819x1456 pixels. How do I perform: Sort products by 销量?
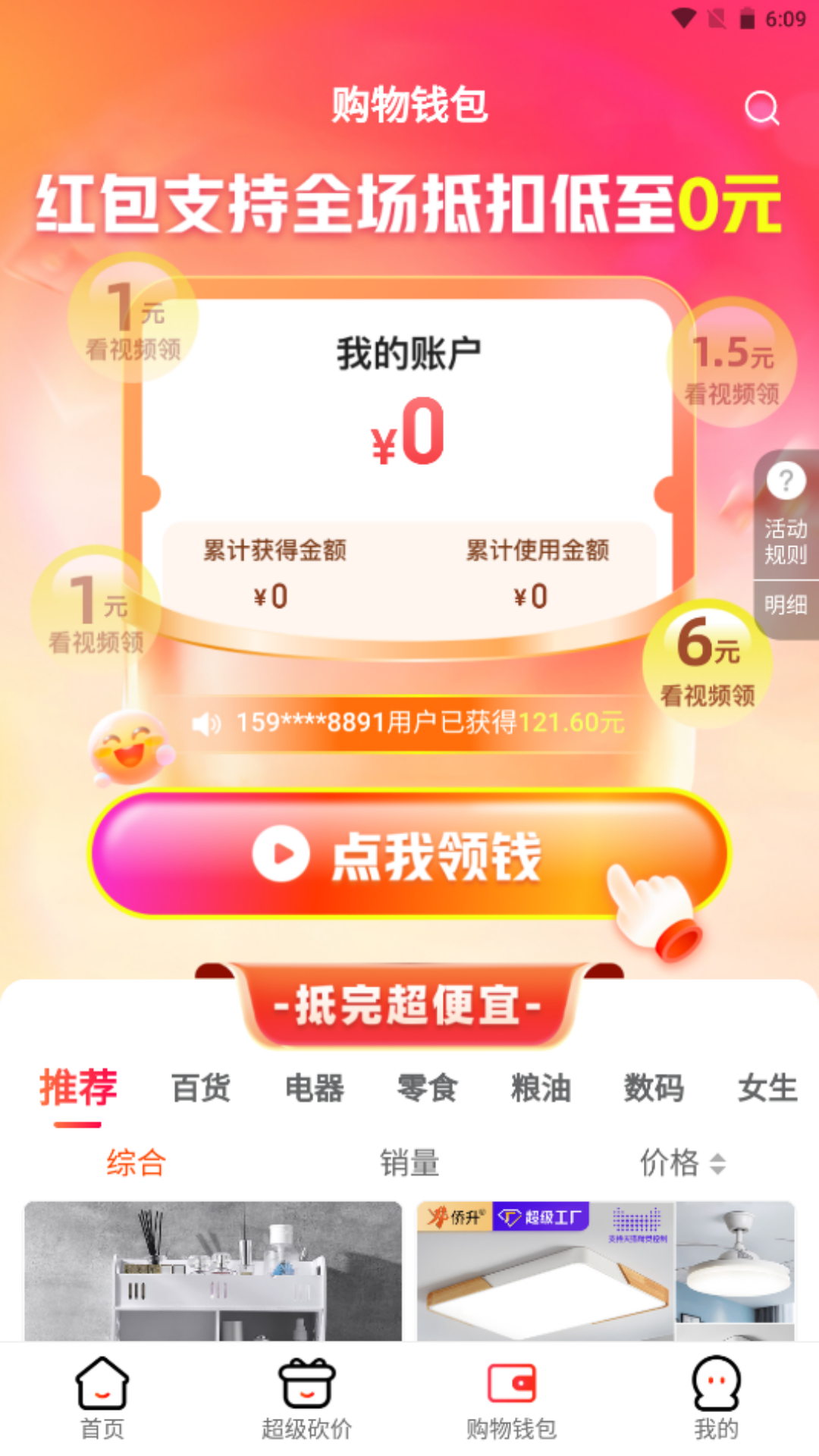pos(409,1163)
